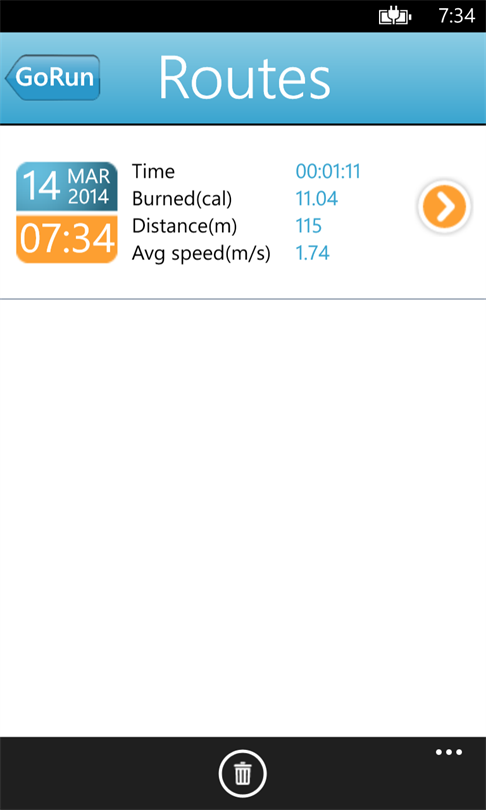Screen dimensions: 486x810
Task: Go back via the GoRun button
Action: click(x=53, y=77)
